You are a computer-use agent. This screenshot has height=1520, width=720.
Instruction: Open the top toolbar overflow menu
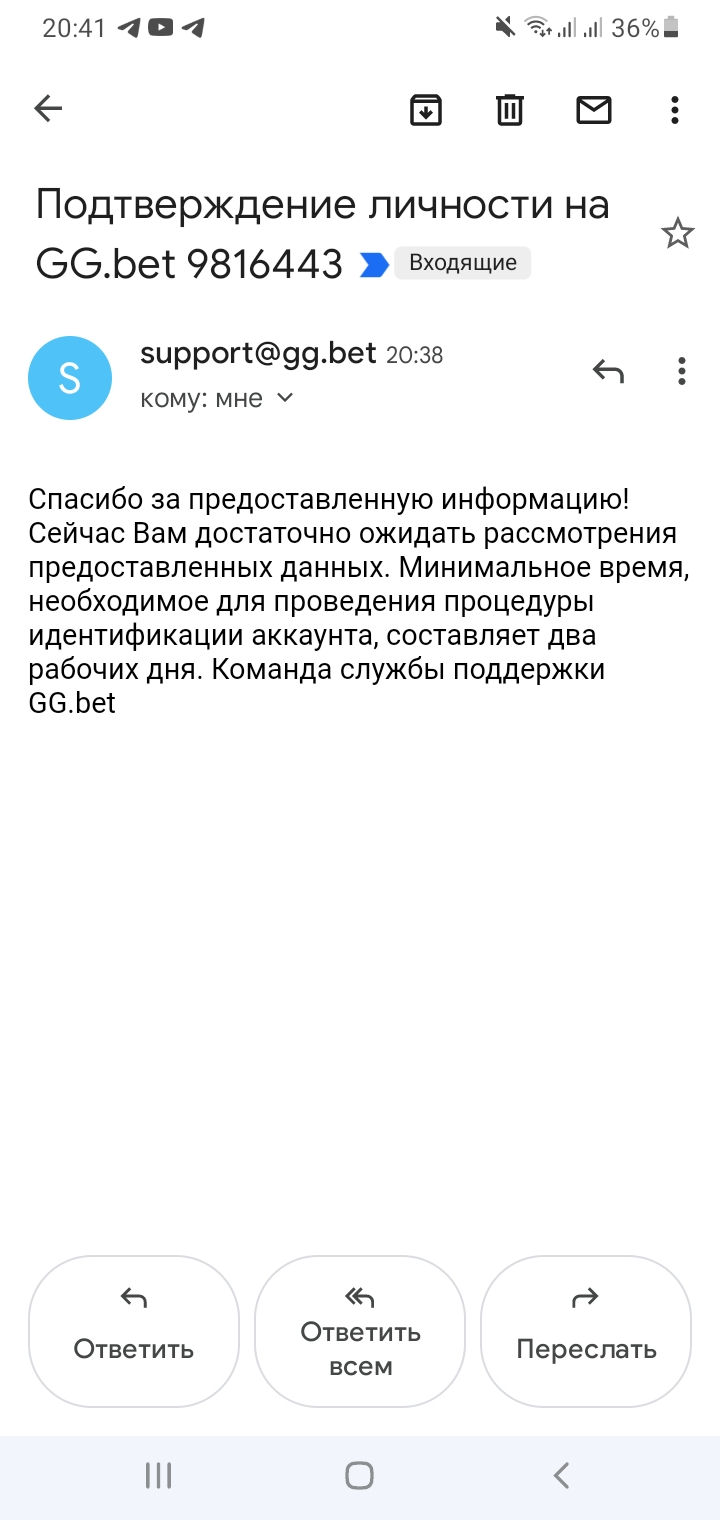pos(676,109)
